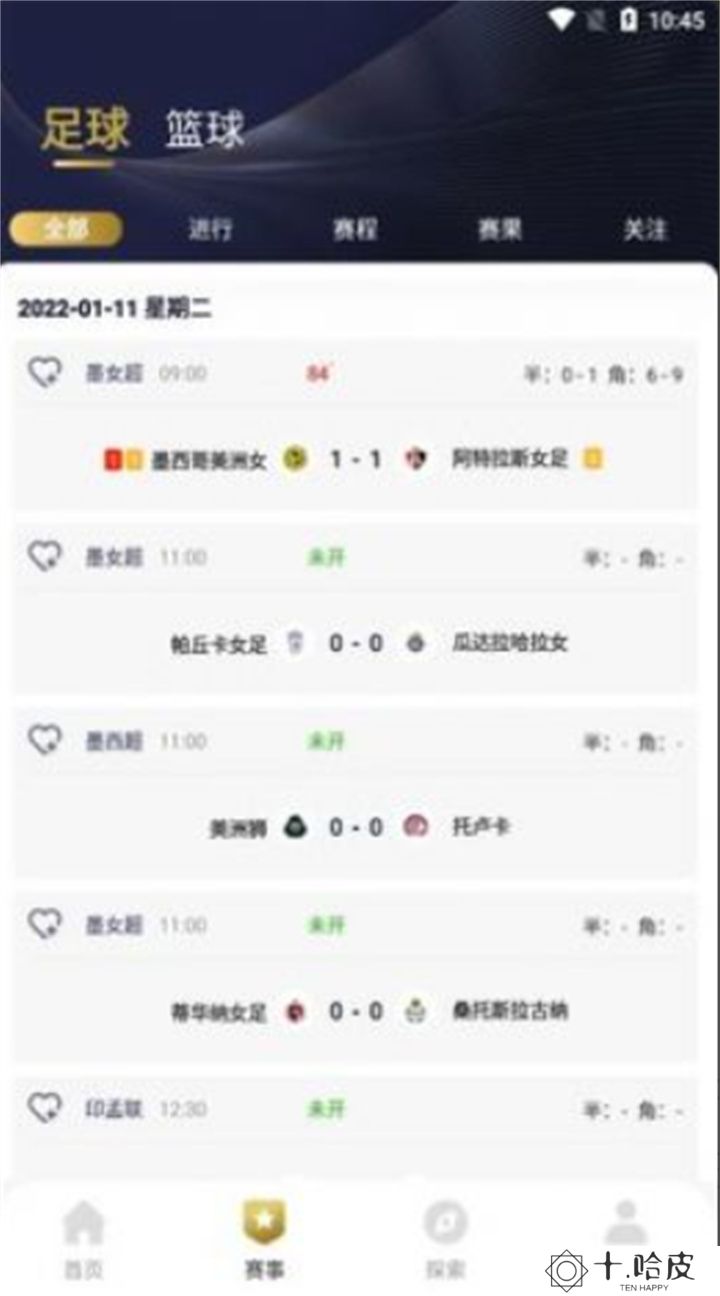Select the 赛事 bottom navigation tab

(x=264, y=1240)
